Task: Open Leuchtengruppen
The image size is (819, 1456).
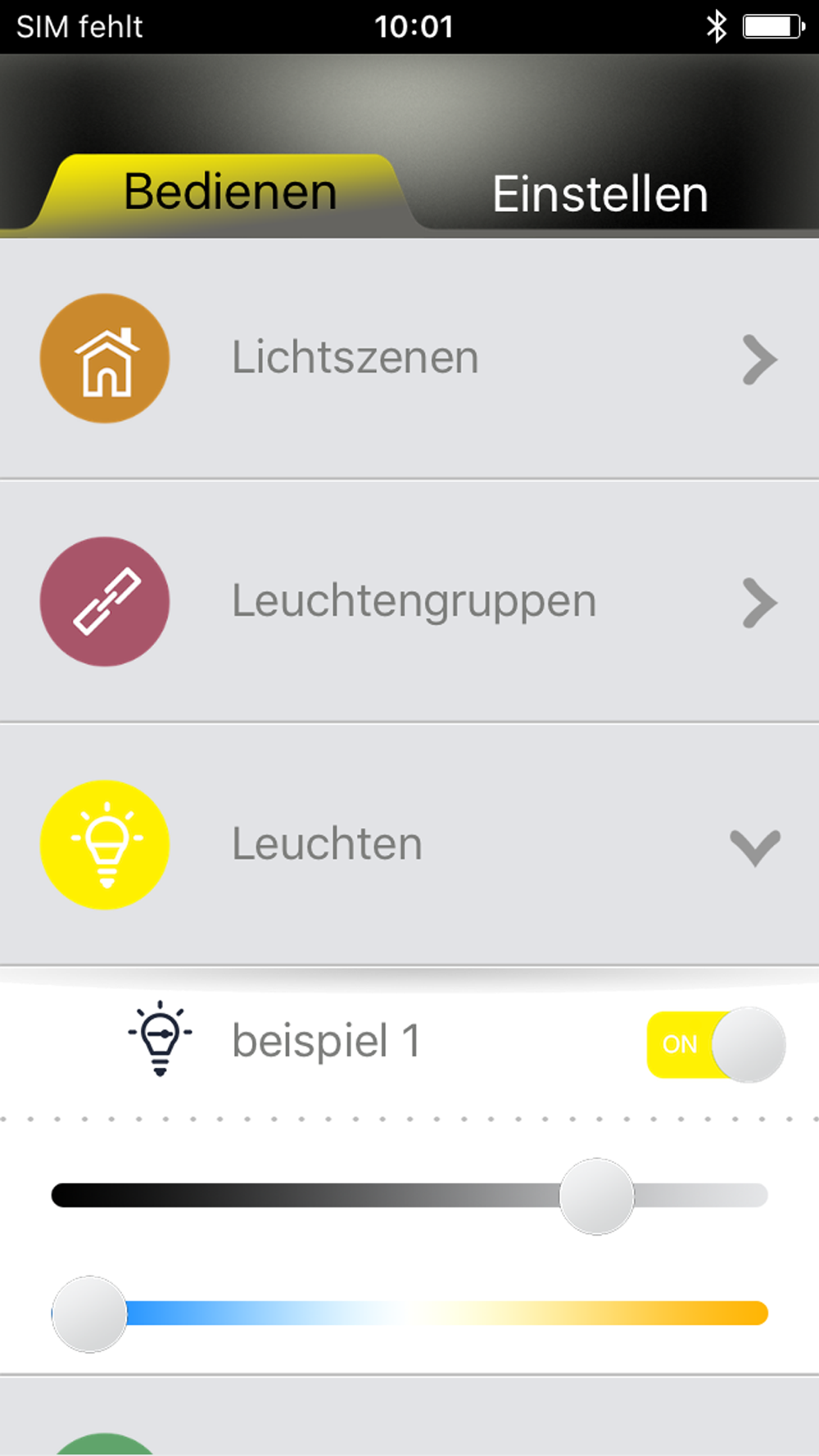Action: click(409, 602)
